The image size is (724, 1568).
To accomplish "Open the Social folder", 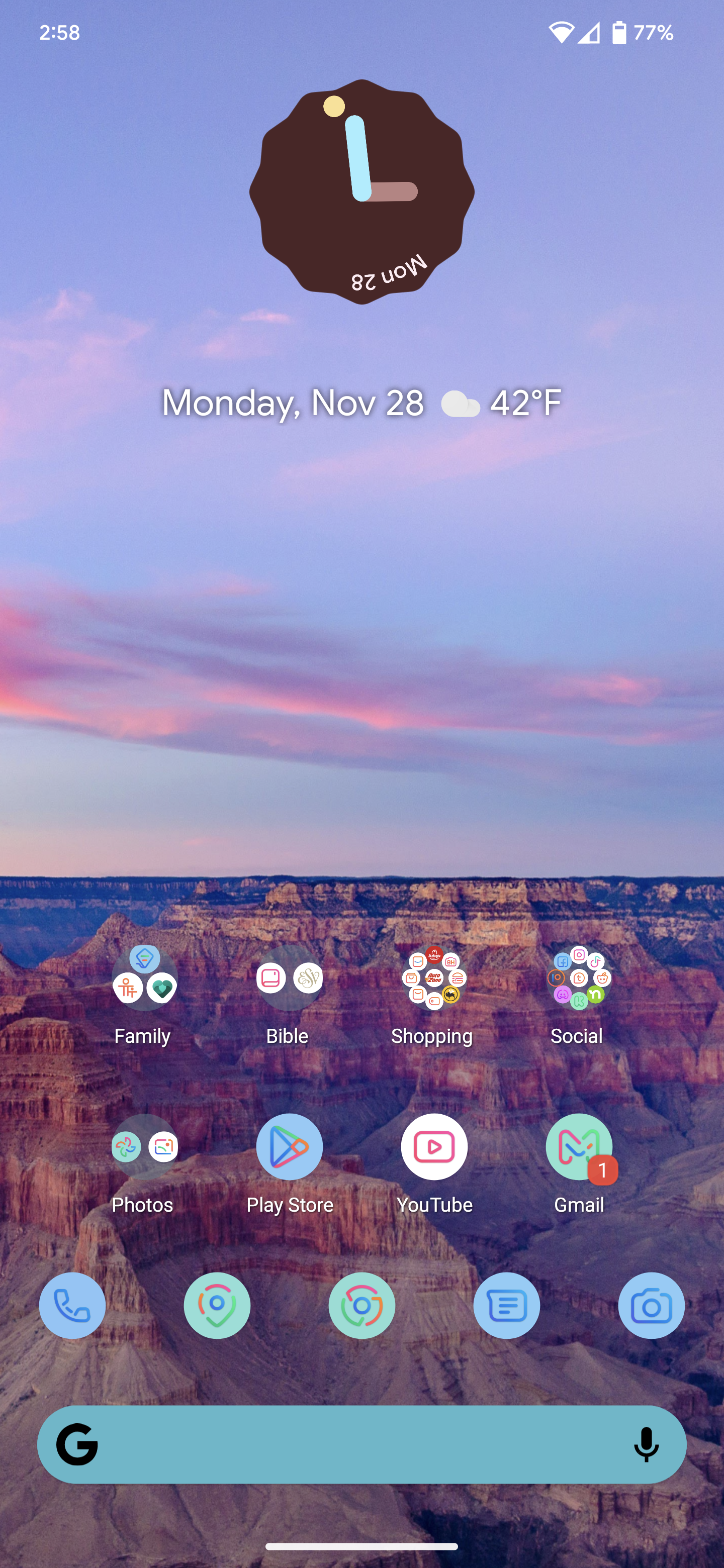I will pos(579,979).
